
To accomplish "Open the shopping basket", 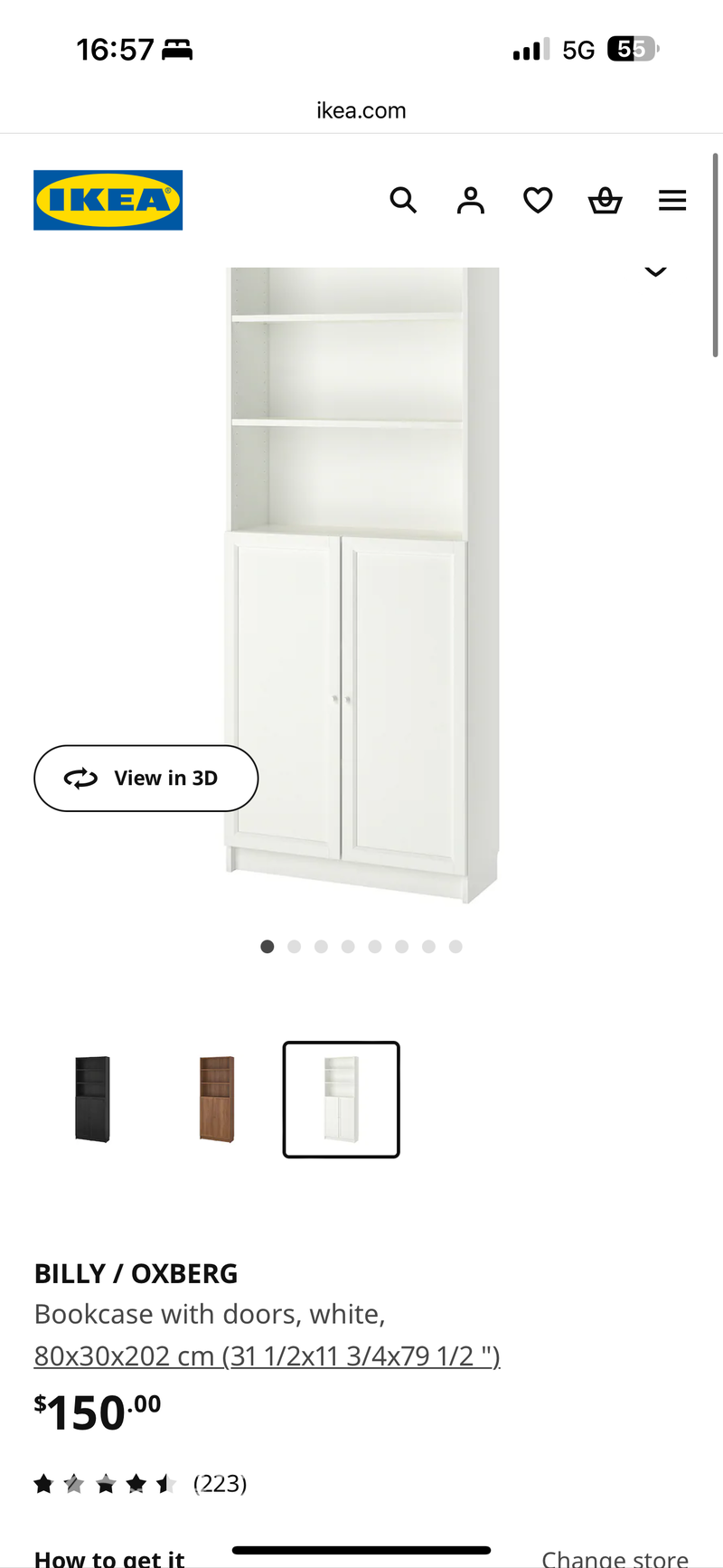I will (x=605, y=200).
